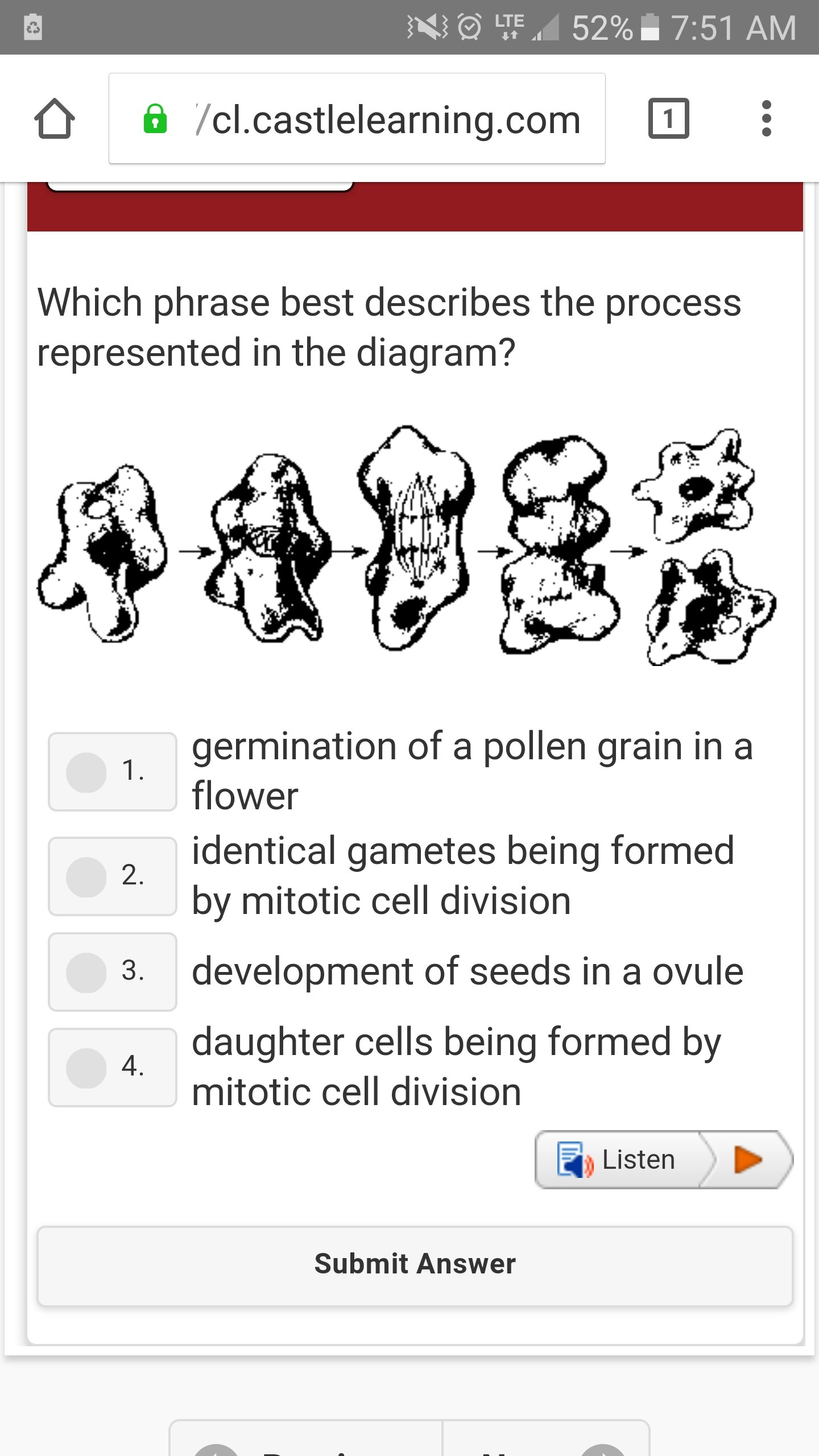Pick answer 3, development of seeds in ovule
The width and height of the screenshot is (819, 1456).
[x=86, y=972]
